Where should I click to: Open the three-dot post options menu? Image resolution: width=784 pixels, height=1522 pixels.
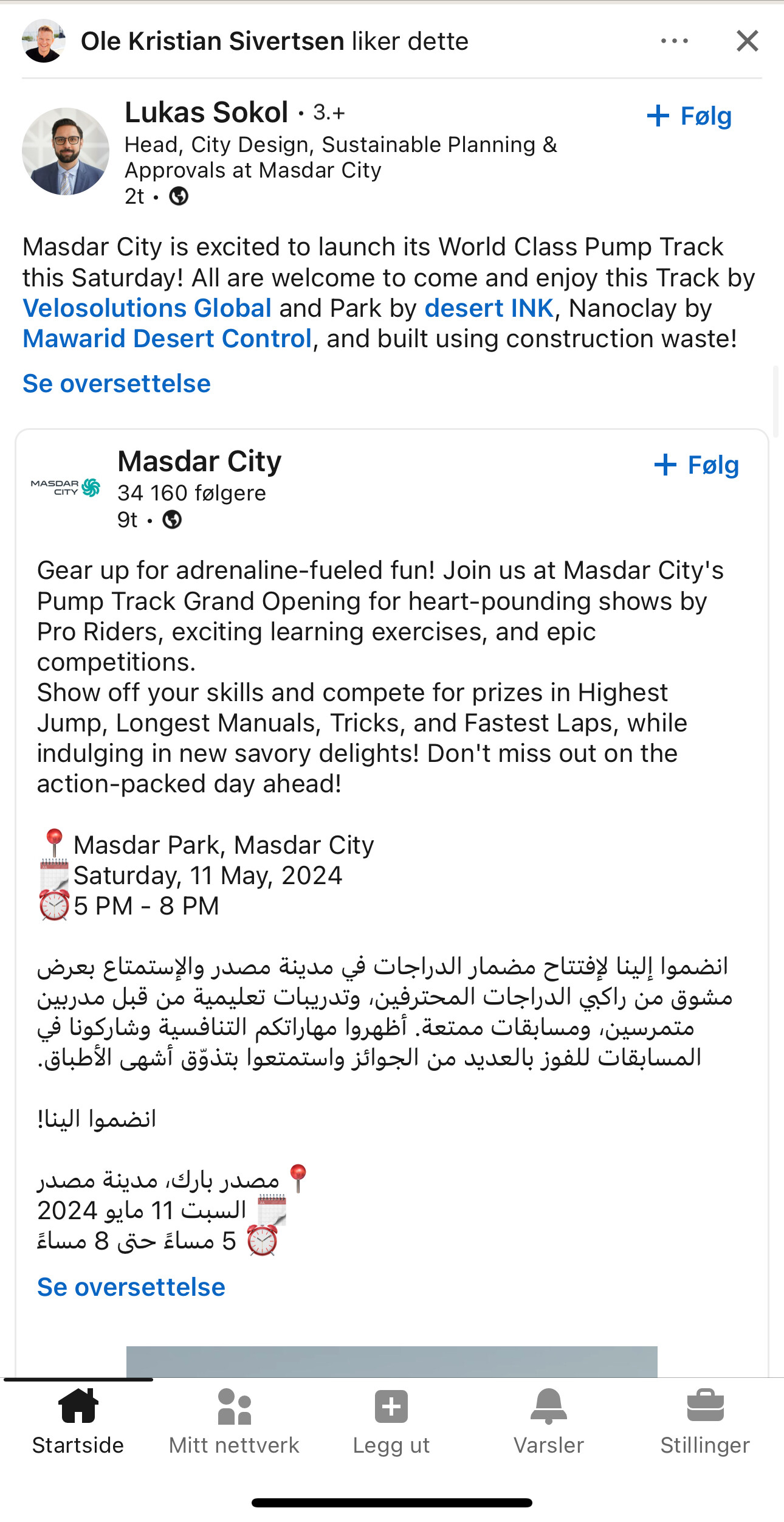click(674, 41)
